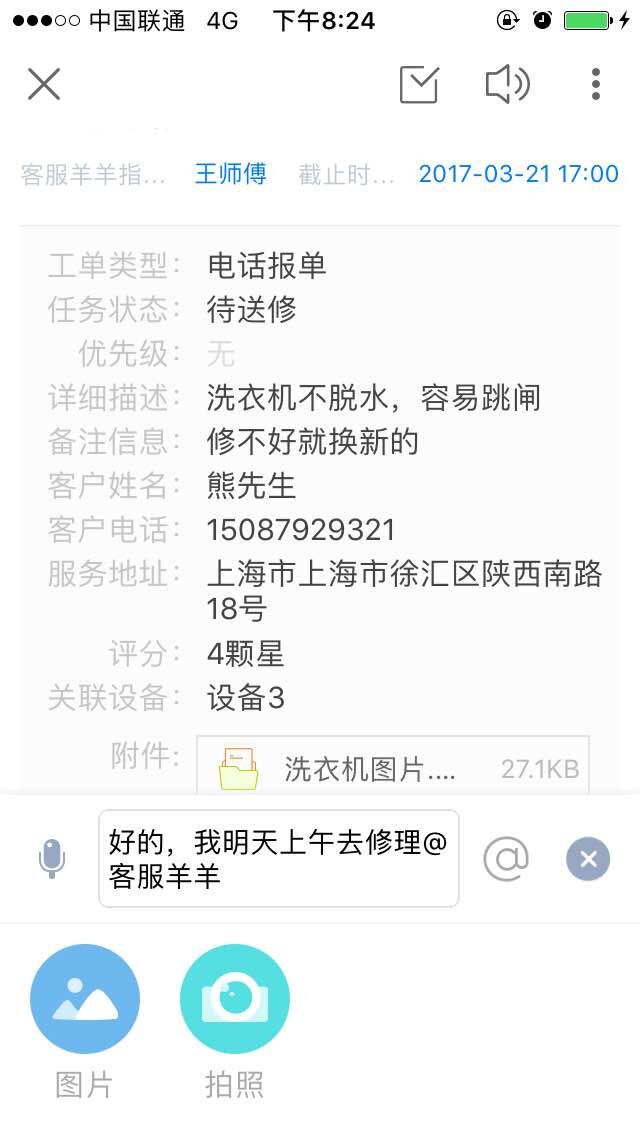Tap the checkmark task icon
640x1136 pixels.
click(419, 84)
